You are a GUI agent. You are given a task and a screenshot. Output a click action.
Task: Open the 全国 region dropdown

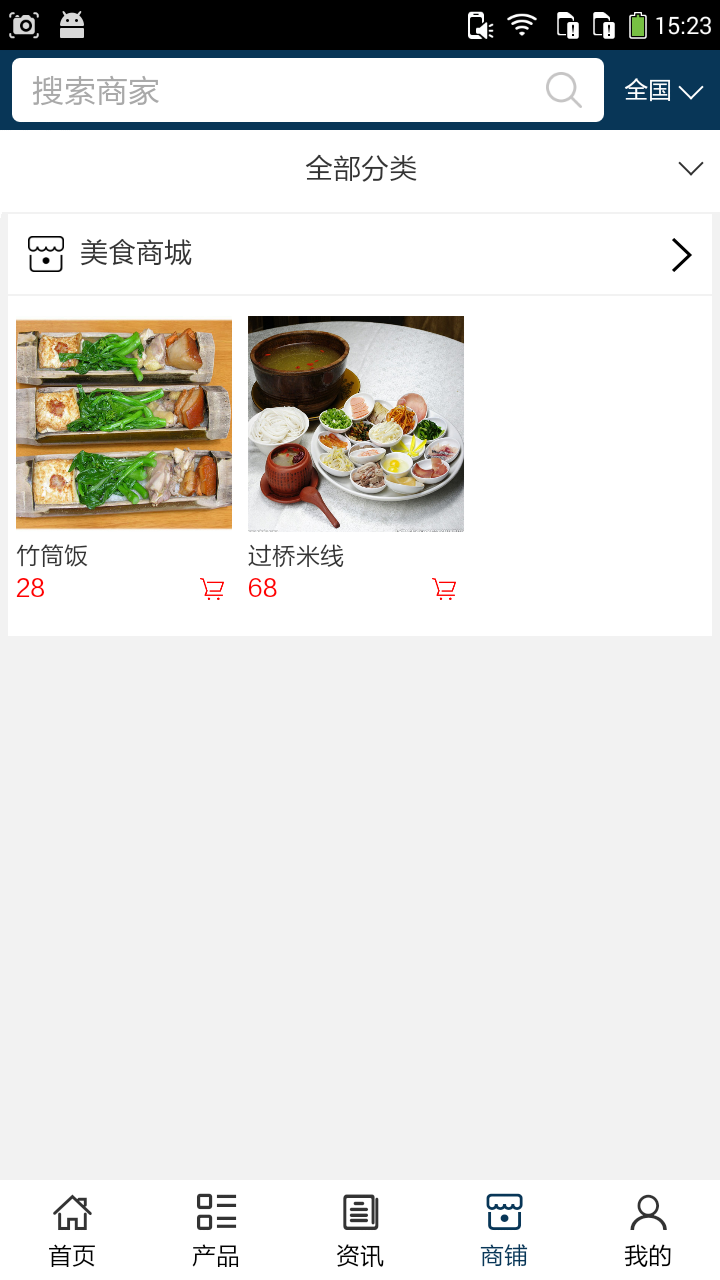[x=663, y=91]
